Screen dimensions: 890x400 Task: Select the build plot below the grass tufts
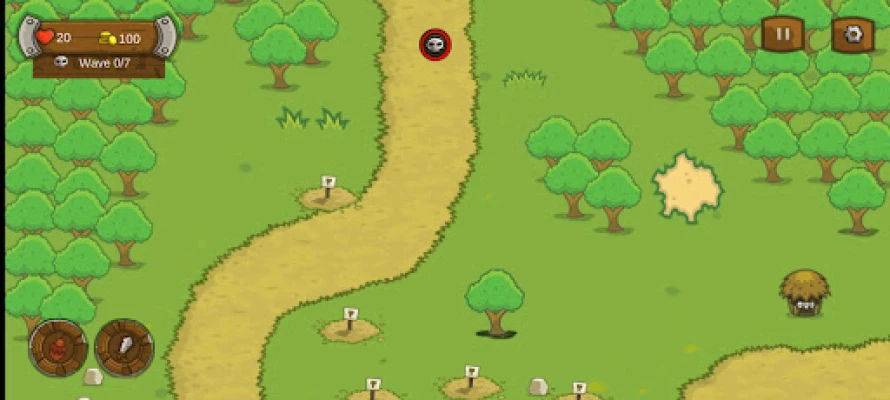tap(328, 194)
